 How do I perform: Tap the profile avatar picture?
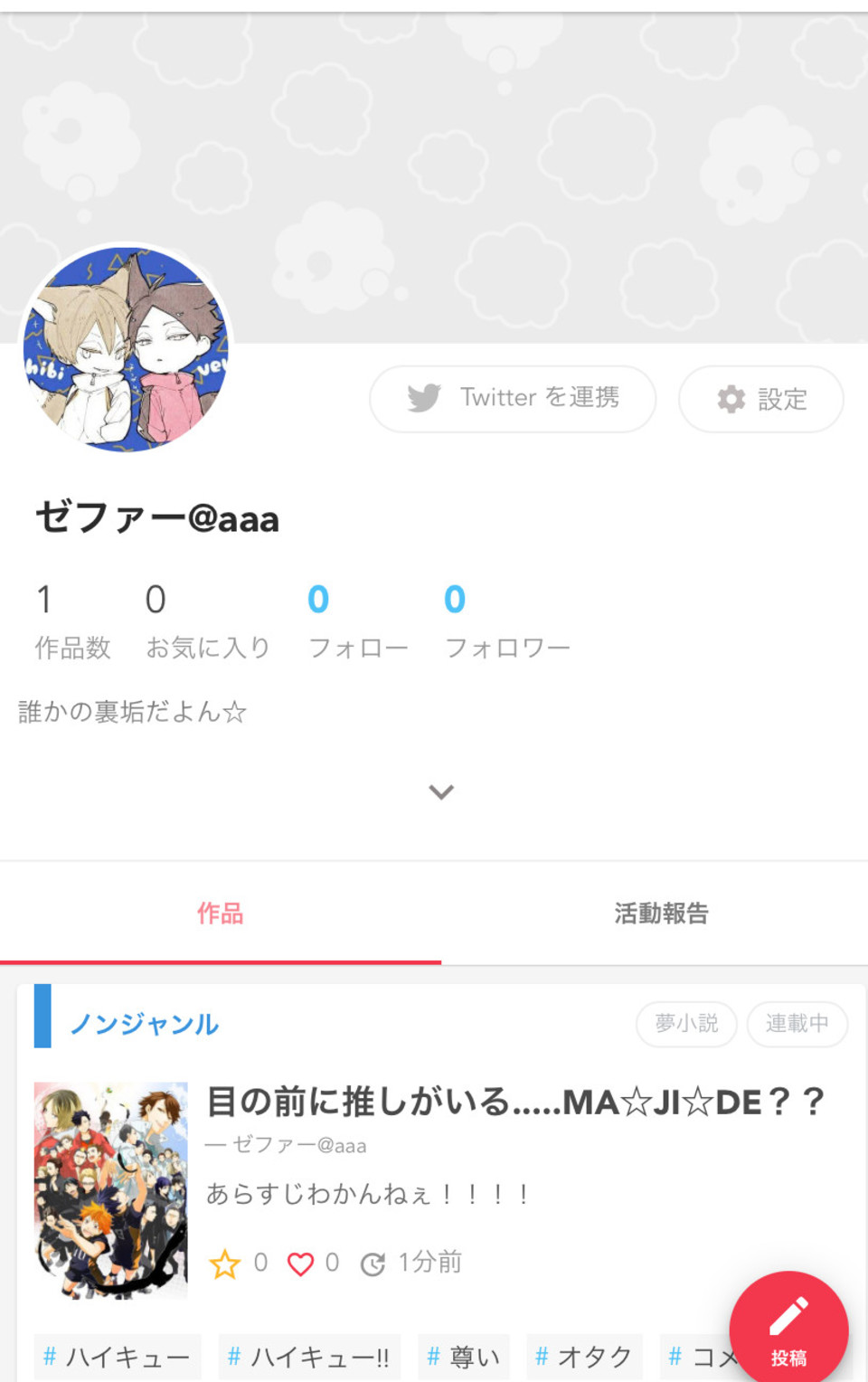pyautogui.click(x=126, y=349)
